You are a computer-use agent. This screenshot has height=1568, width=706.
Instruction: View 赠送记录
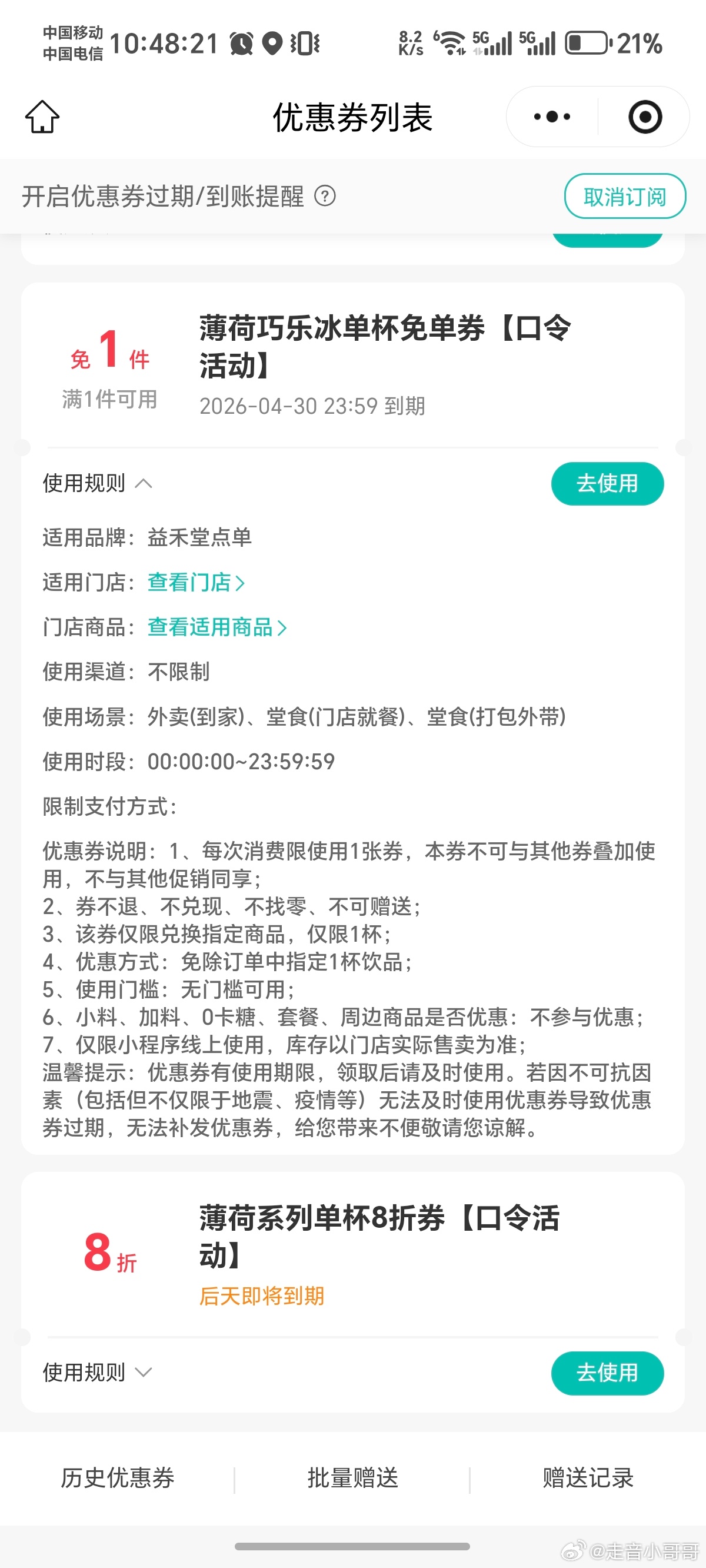(587, 1478)
